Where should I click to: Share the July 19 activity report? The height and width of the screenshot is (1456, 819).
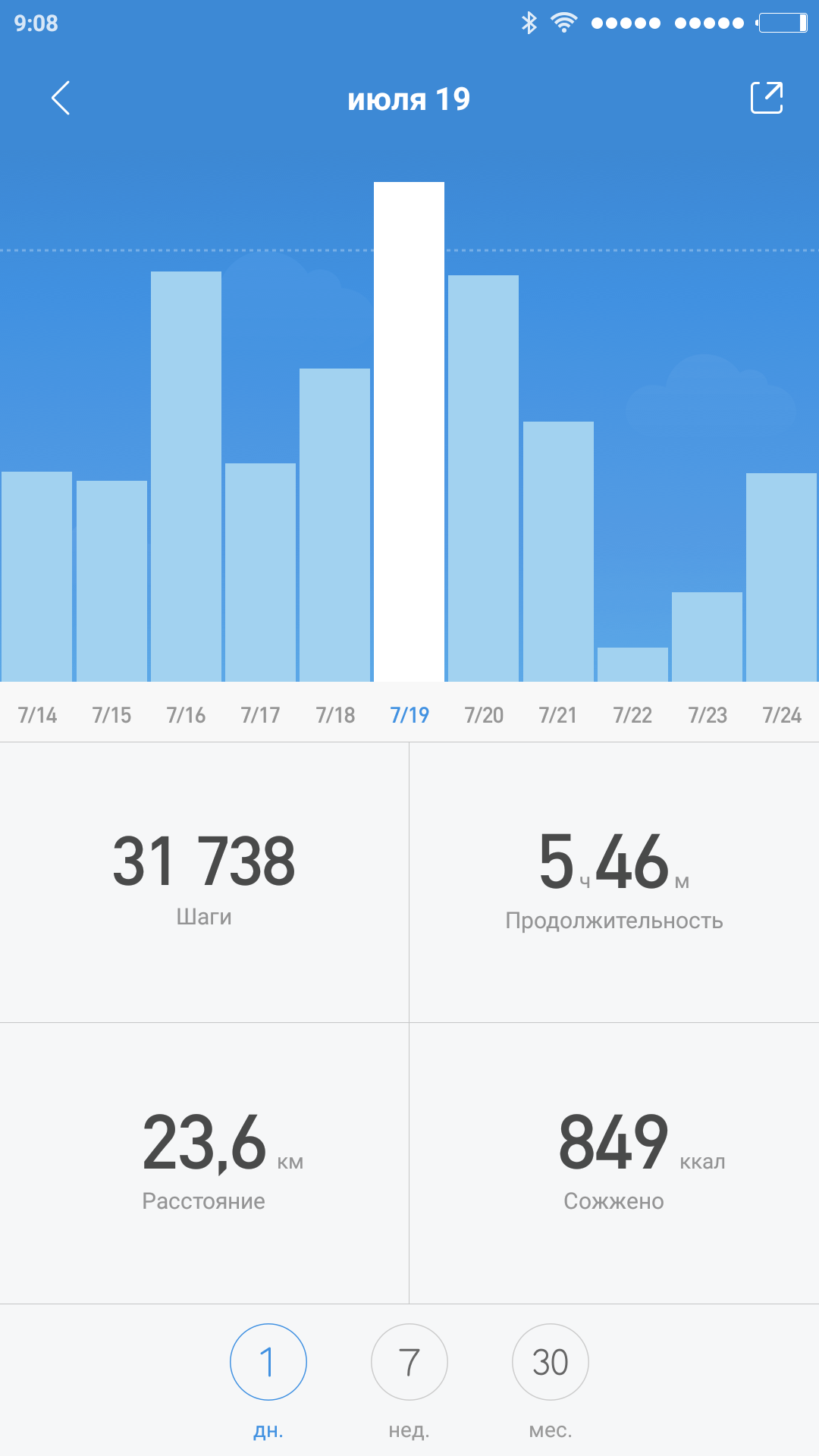pyautogui.click(x=767, y=98)
